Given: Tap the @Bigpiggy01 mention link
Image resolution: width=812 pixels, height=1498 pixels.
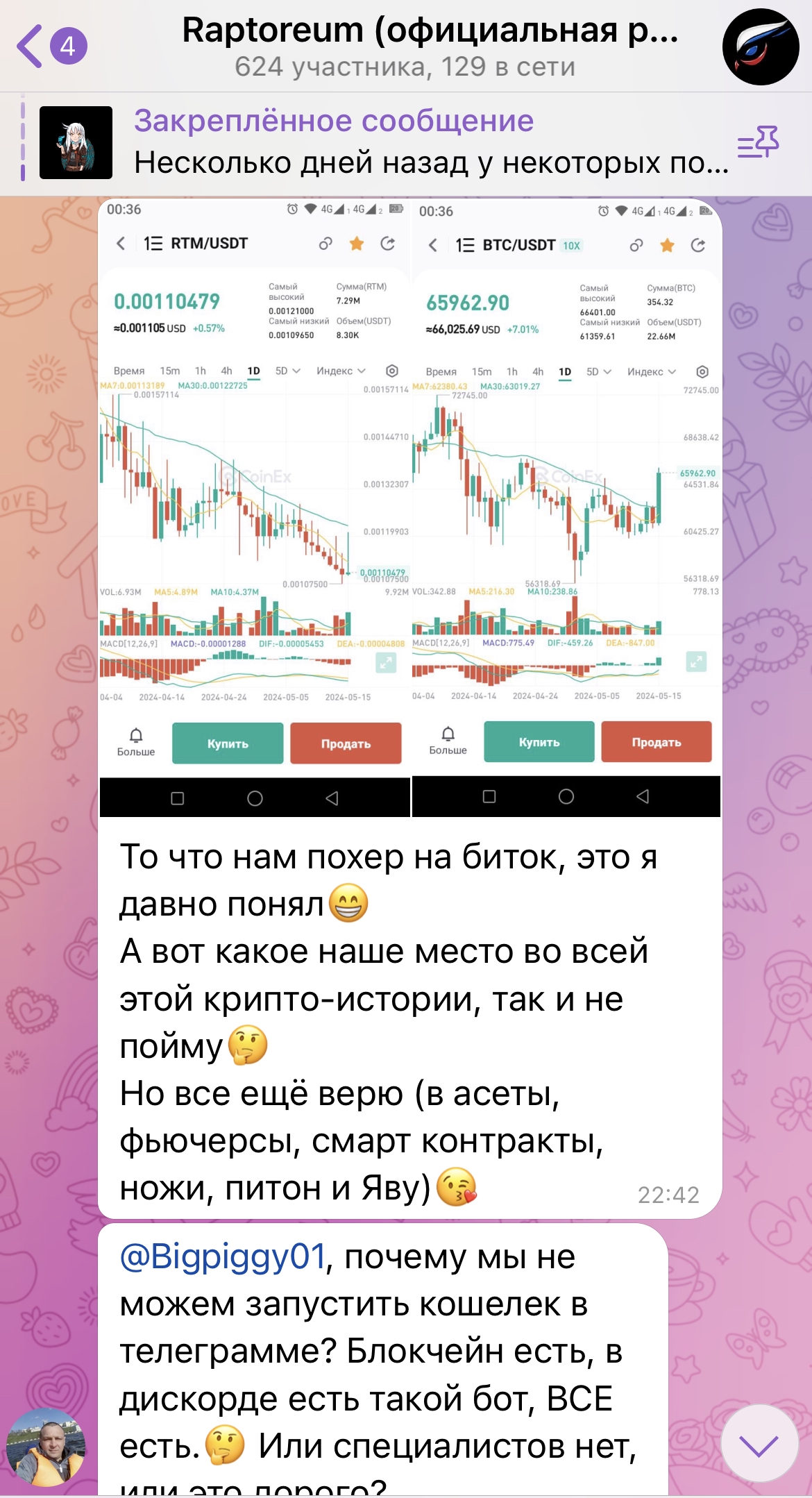Looking at the screenshot, I should pyautogui.click(x=222, y=1257).
